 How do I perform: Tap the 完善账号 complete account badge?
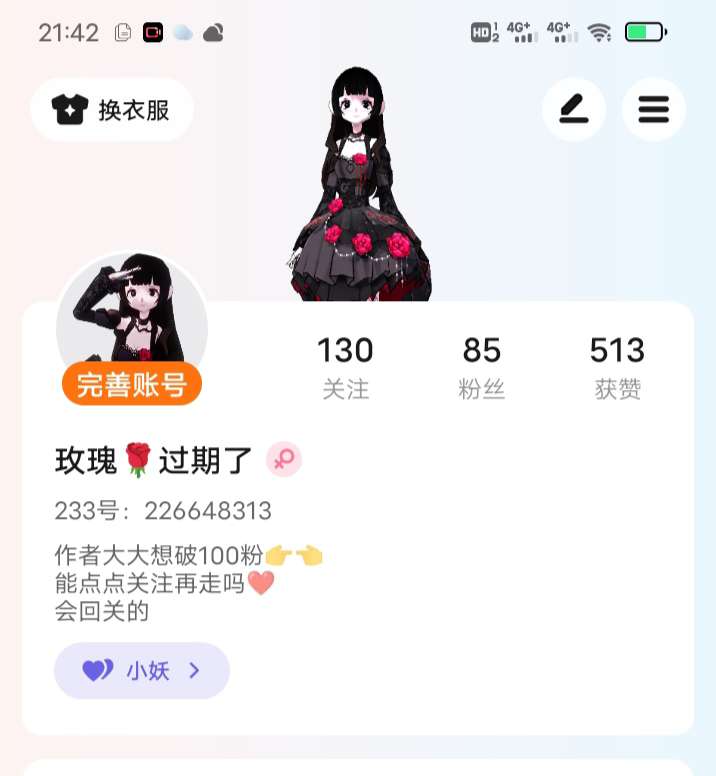(132, 384)
